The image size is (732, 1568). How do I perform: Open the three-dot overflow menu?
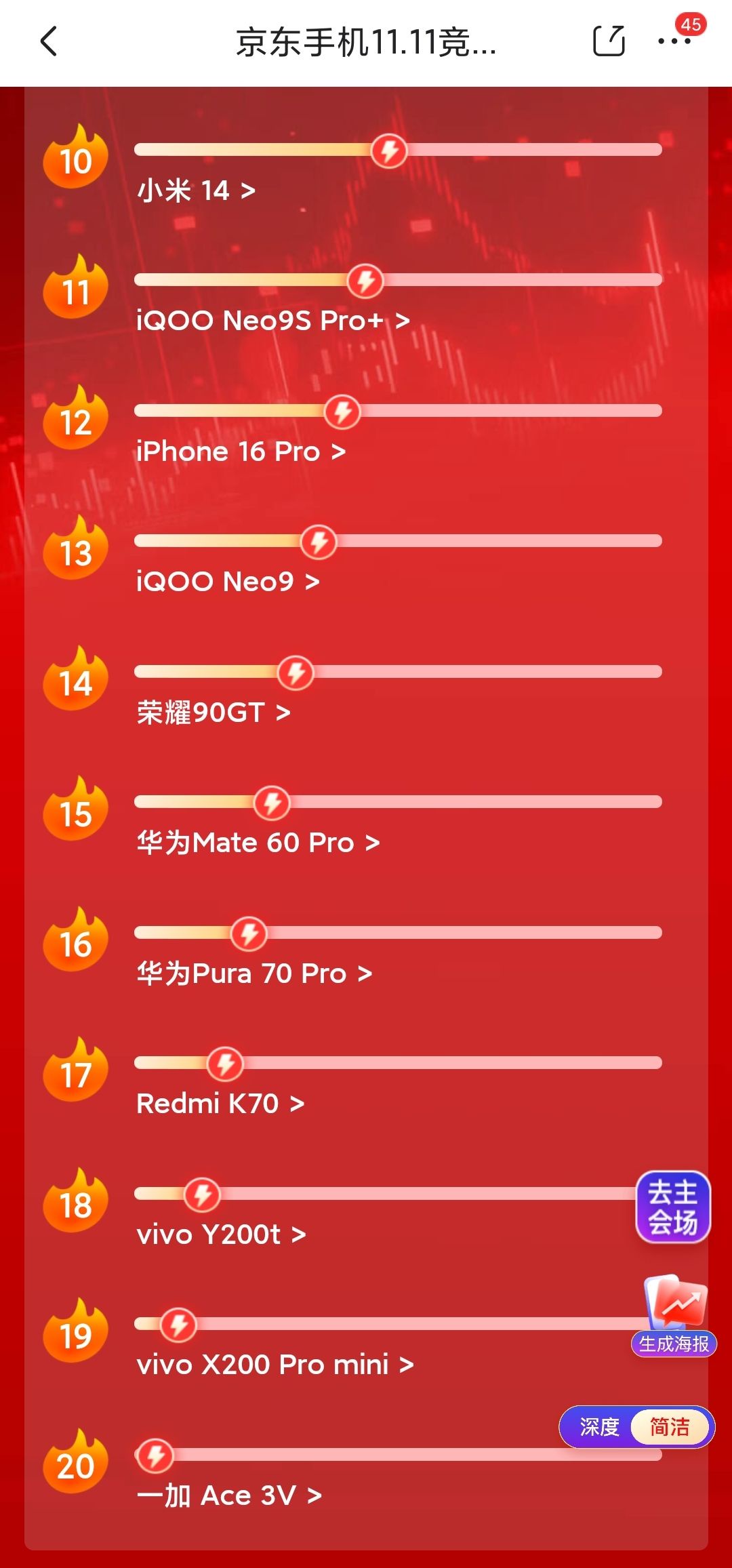674,41
